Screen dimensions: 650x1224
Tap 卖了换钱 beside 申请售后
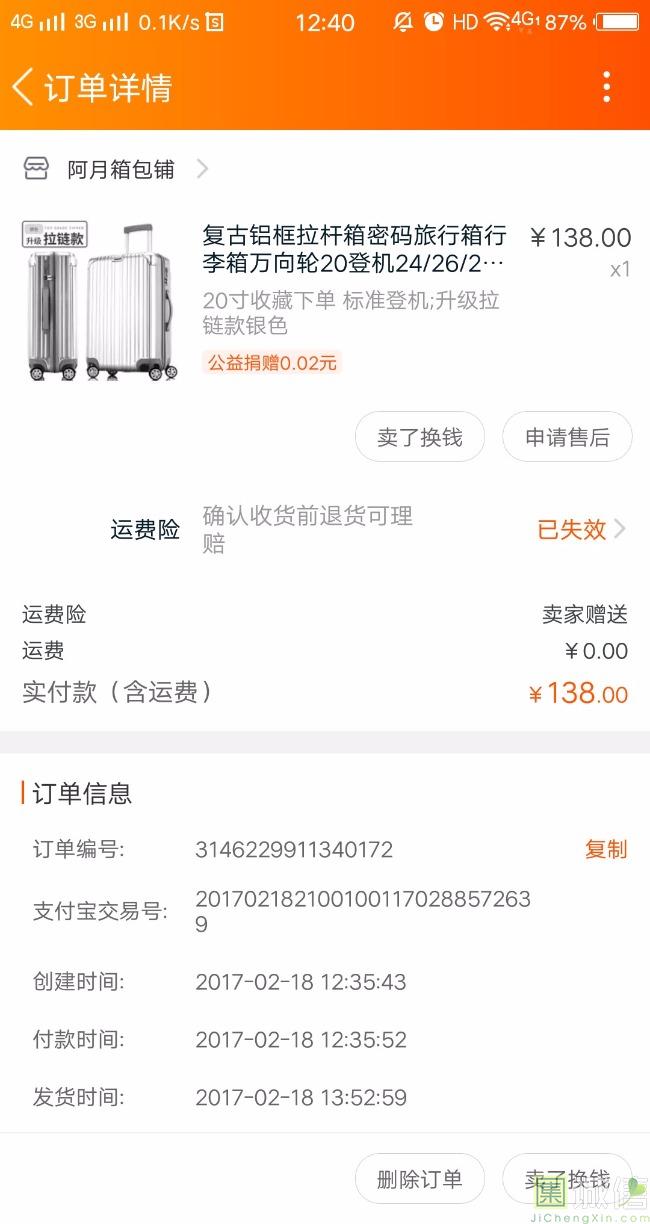pyautogui.click(x=420, y=437)
